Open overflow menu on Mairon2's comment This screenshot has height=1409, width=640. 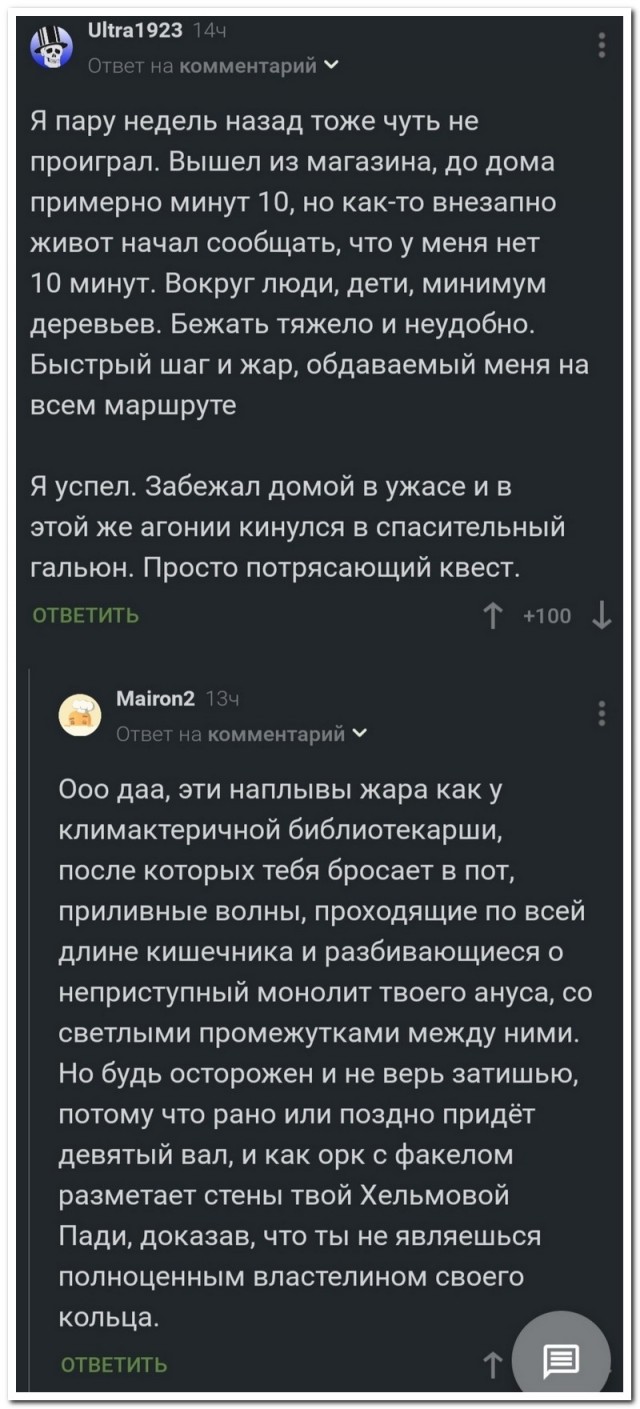(601, 714)
